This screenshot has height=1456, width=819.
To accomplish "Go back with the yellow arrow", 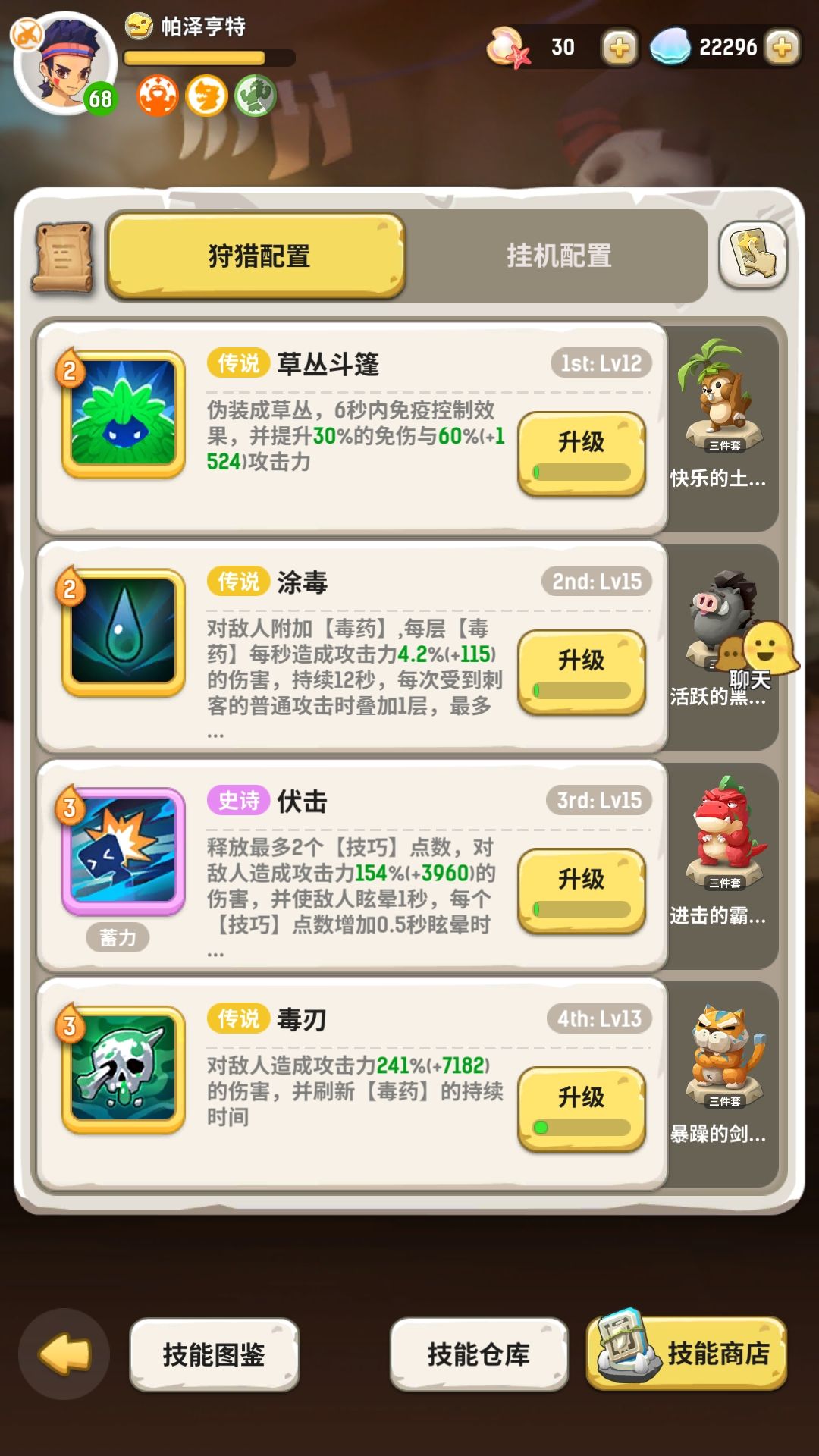I will pyautogui.click(x=64, y=1354).
